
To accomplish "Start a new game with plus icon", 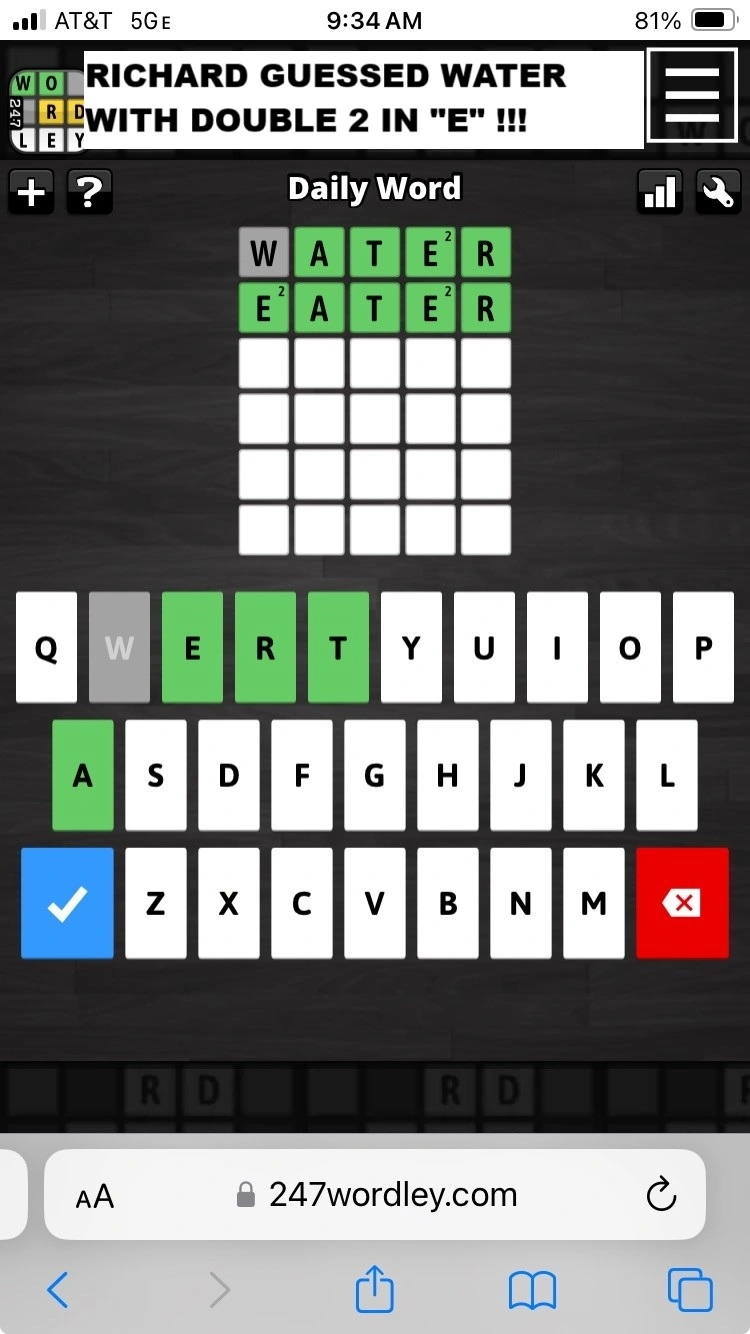I will click(x=32, y=192).
